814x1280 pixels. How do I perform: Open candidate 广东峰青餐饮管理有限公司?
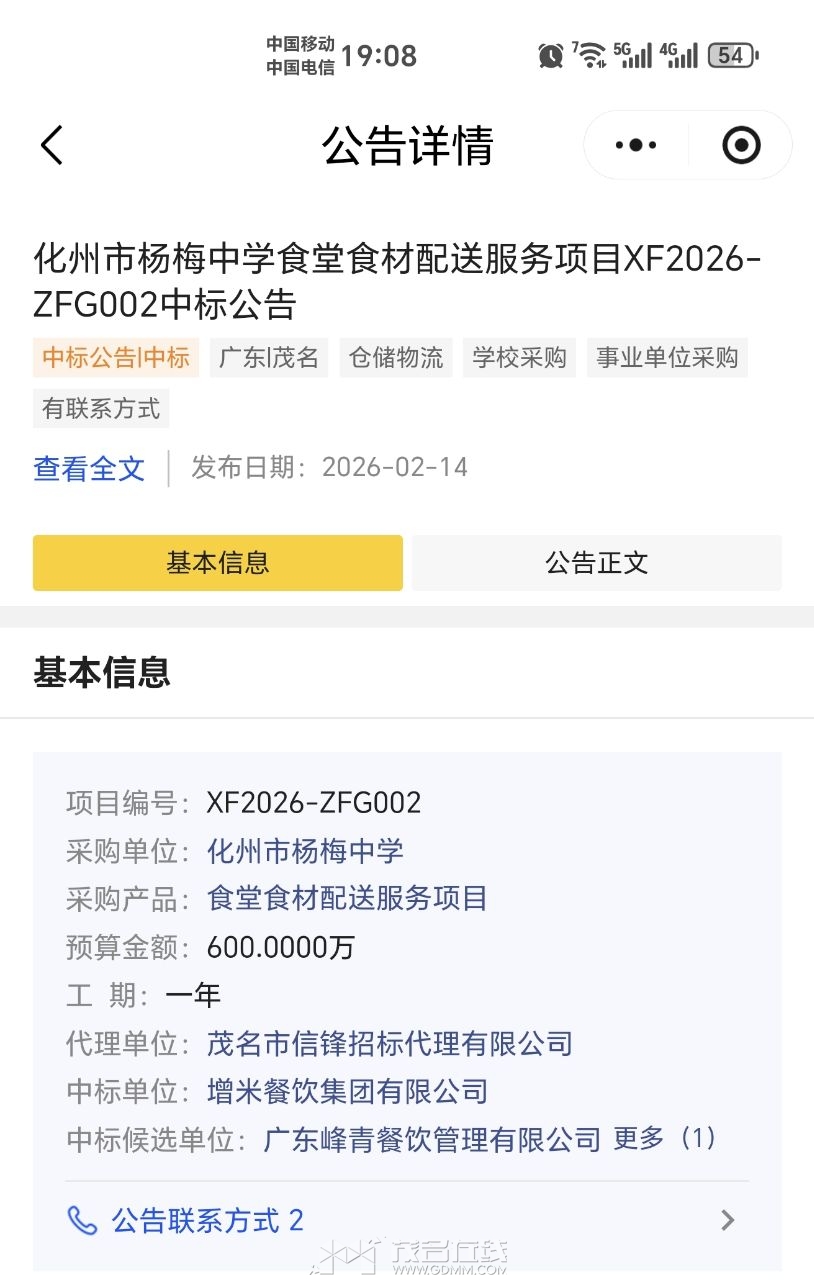click(x=432, y=1139)
